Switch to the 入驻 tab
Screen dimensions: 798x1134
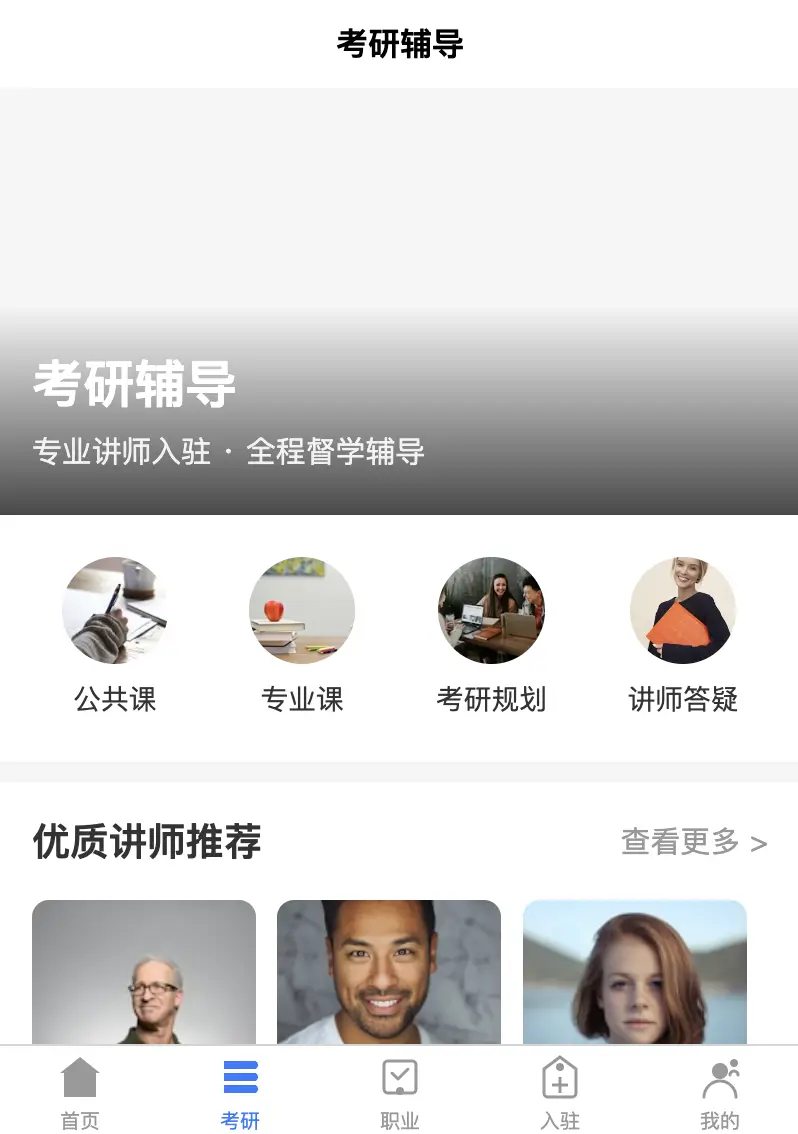pos(560,1092)
